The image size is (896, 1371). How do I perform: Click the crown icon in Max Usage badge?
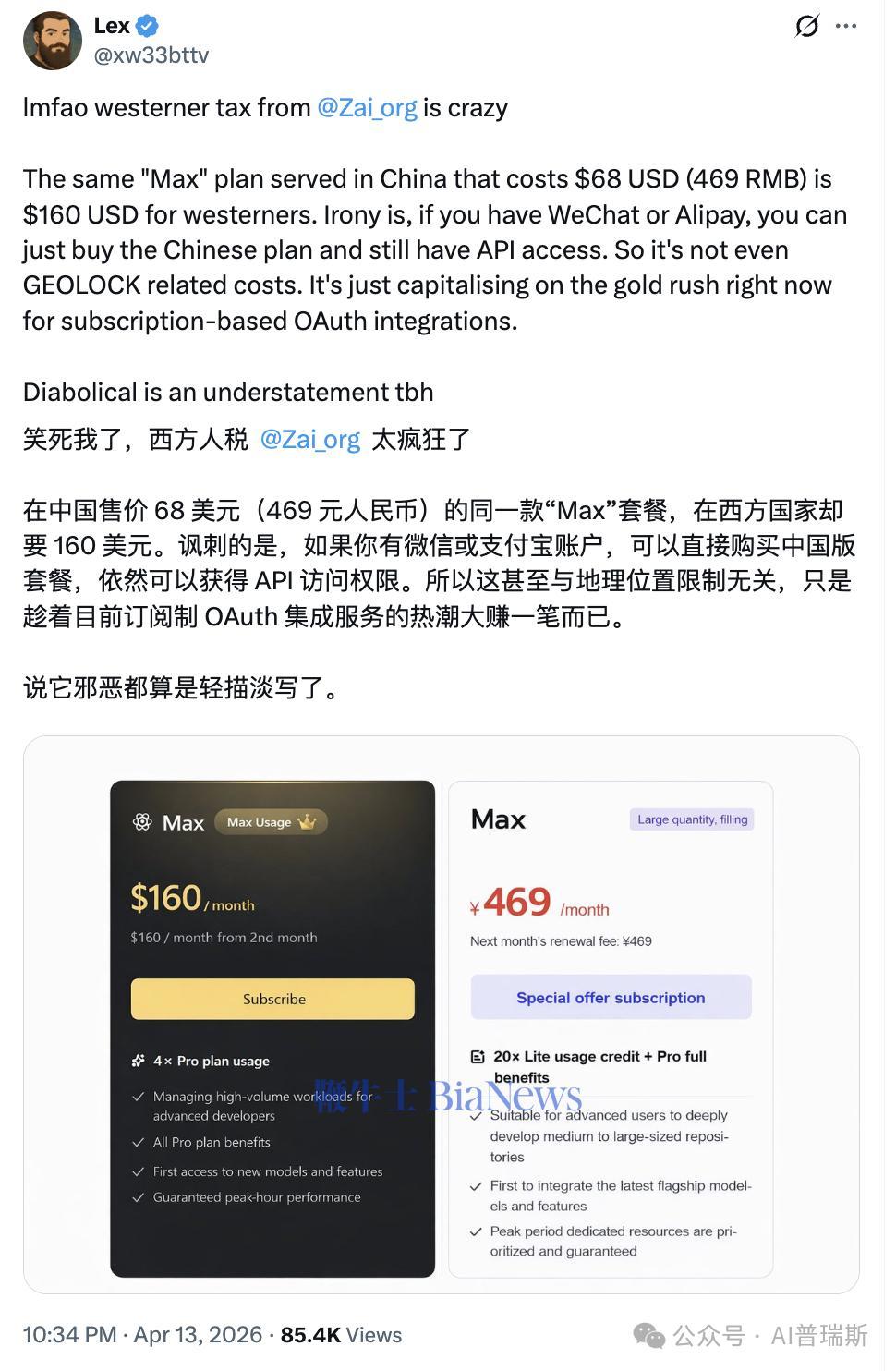pyautogui.click(x=308, y=821)
